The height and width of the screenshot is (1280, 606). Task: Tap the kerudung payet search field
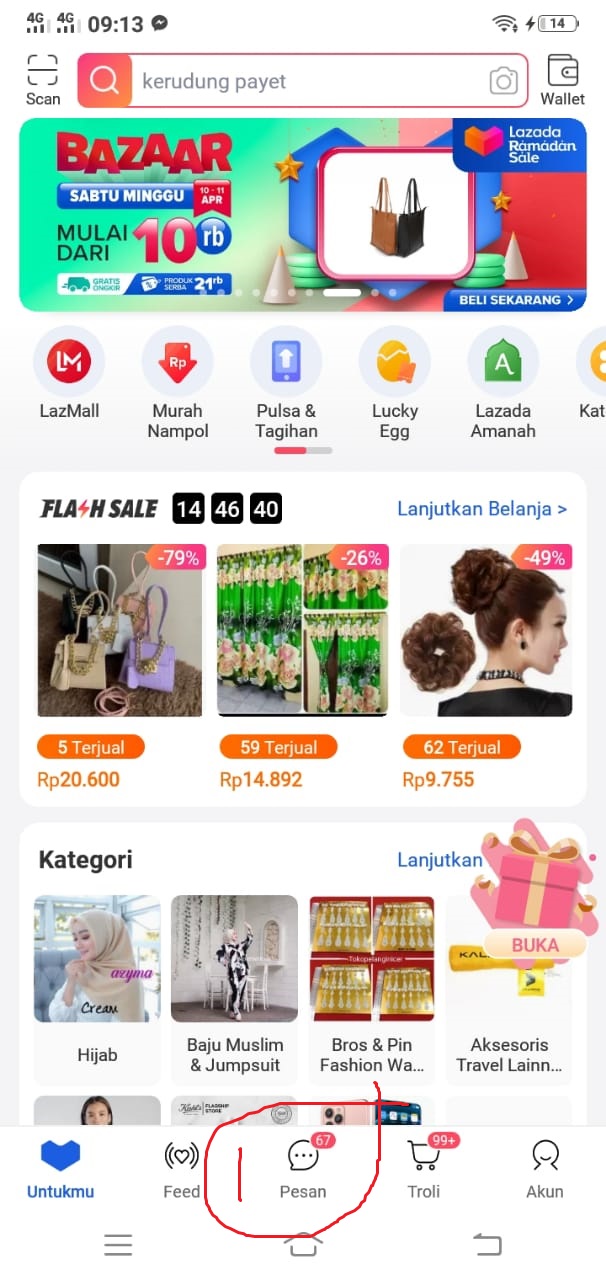[303, 80]
